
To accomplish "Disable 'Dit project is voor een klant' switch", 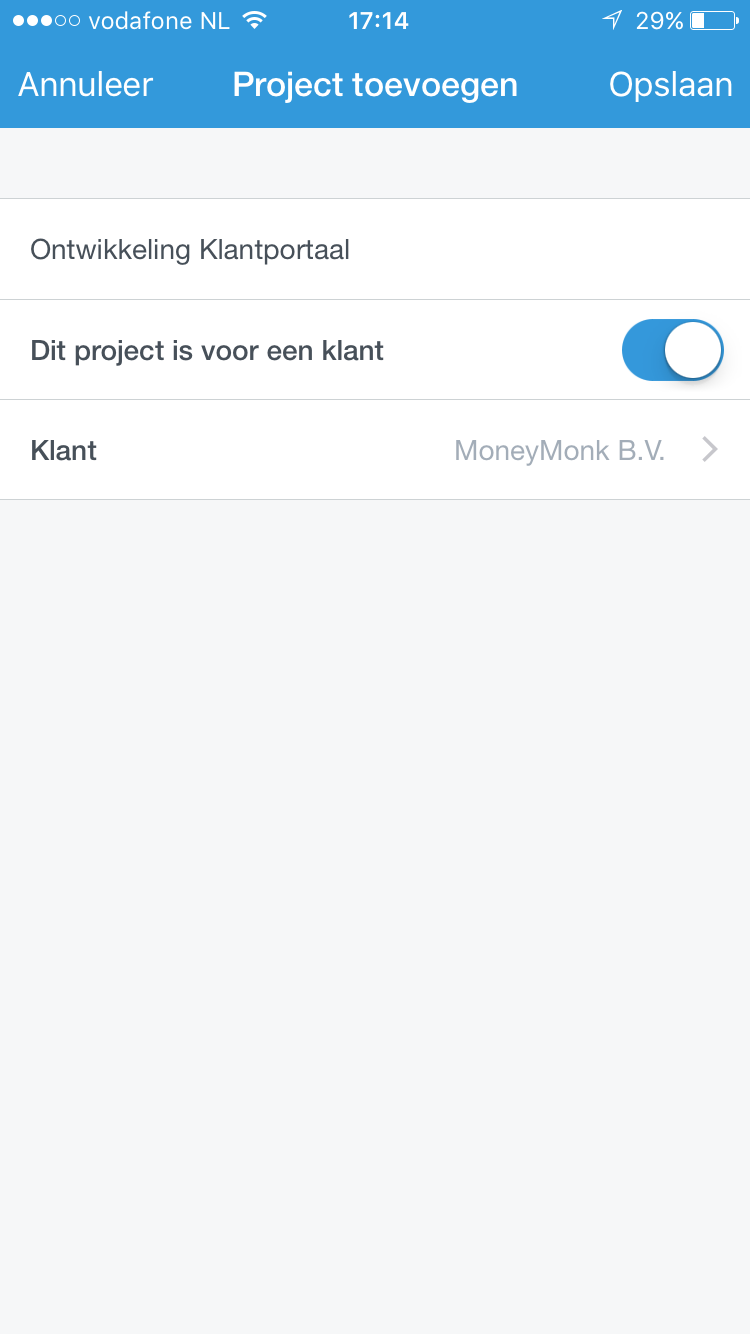I will point(672,350).
